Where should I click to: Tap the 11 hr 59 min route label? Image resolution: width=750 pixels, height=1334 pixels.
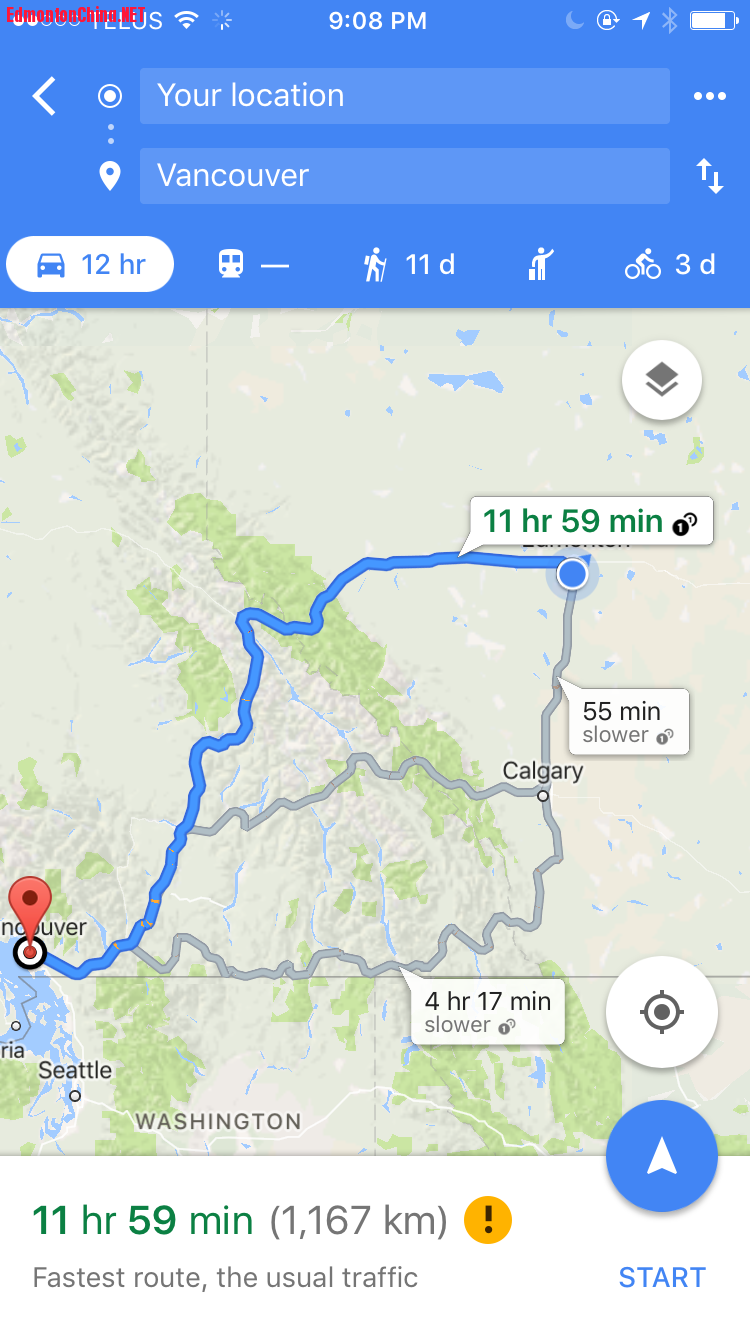point(590,521)
